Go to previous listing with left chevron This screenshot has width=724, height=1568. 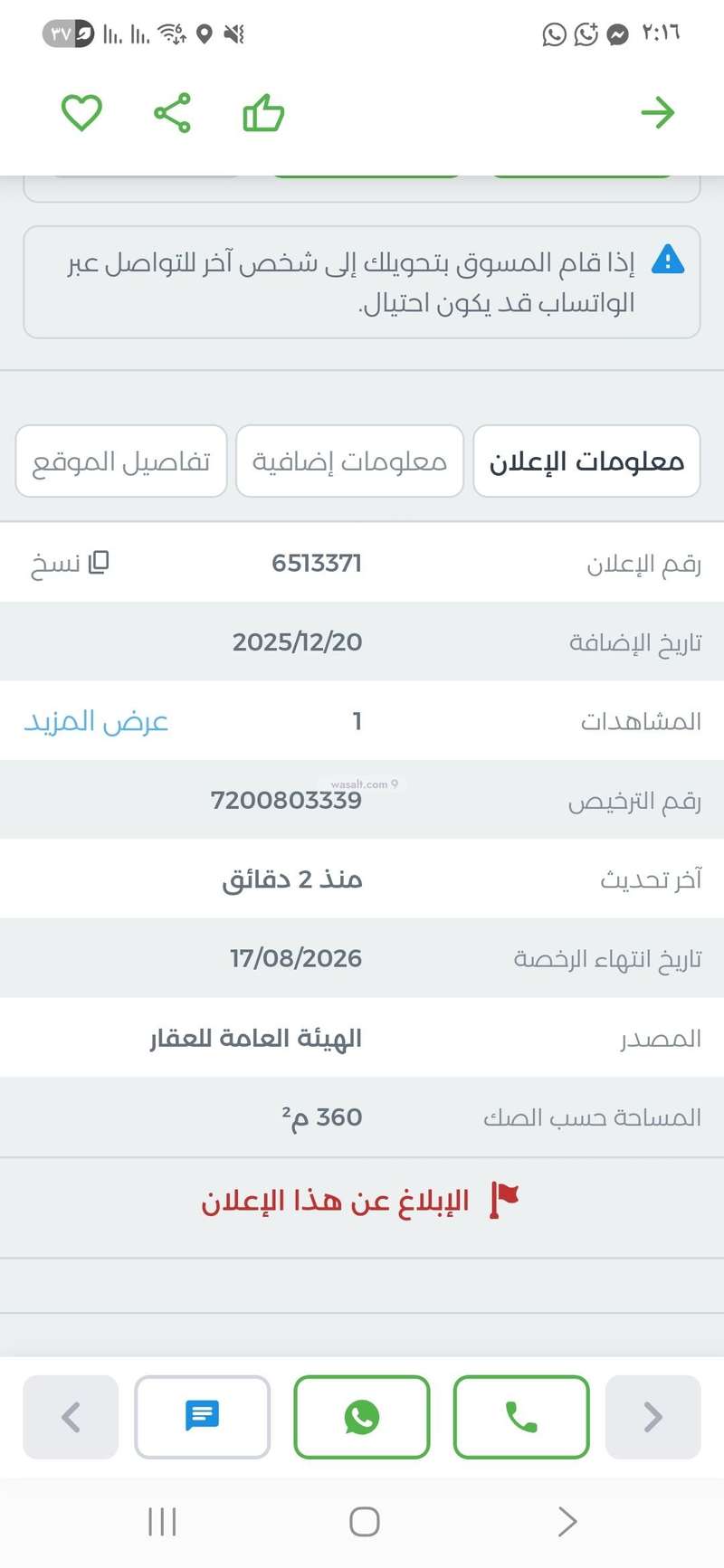[x=71, y=1417]
